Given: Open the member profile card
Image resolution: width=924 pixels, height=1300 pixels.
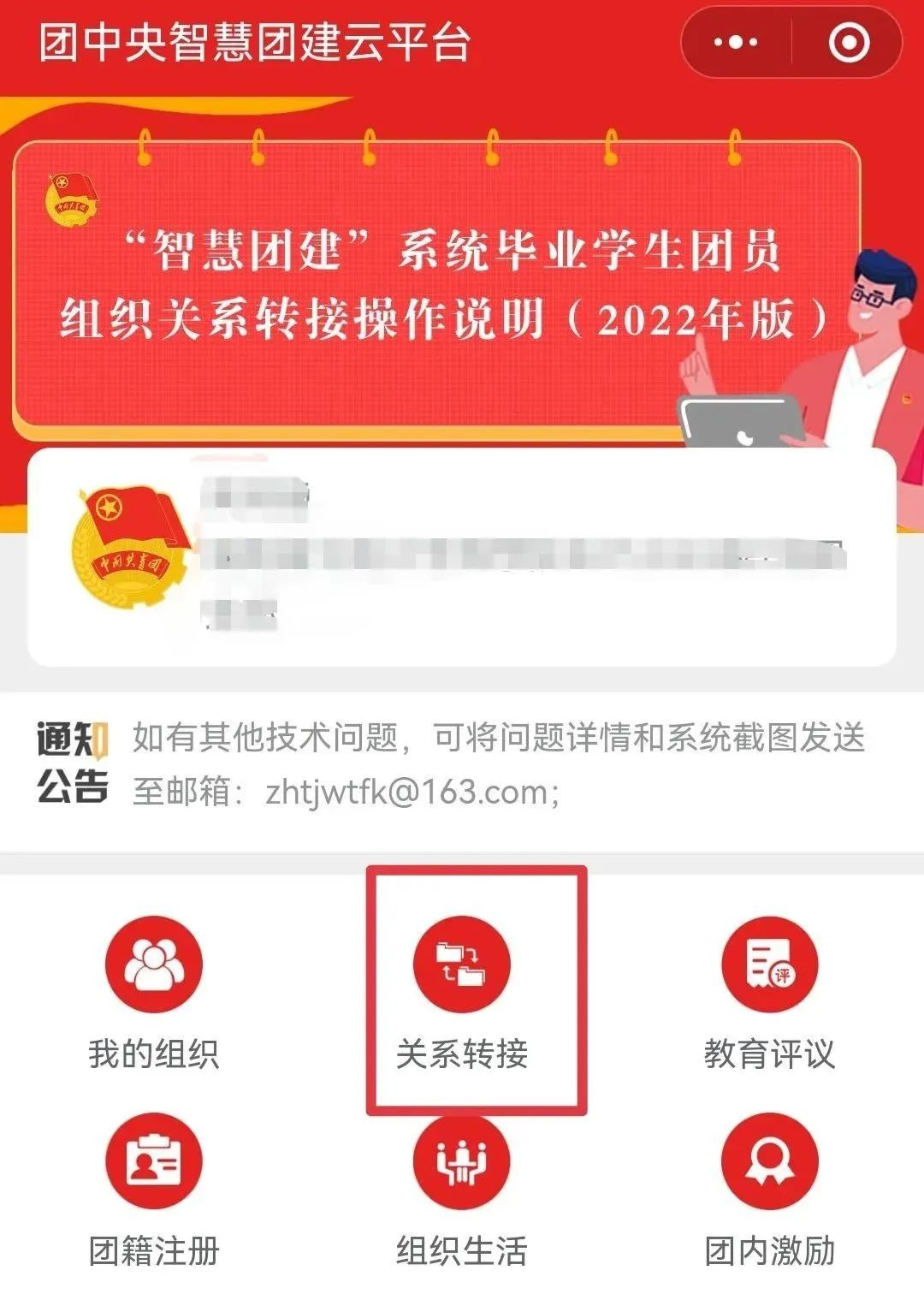Looking at the screenshot, I should point(462,556).
